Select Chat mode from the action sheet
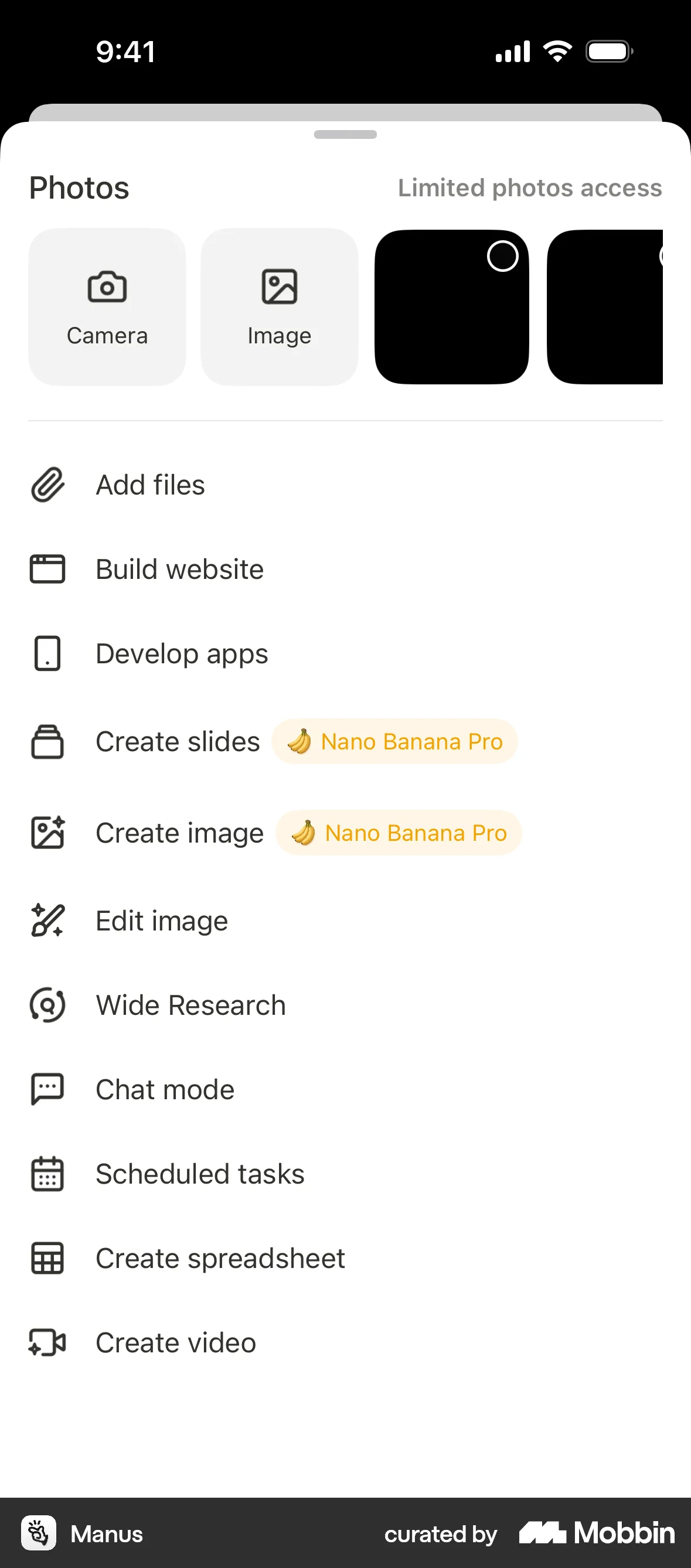This screenshot has height=1568, width=691. 164,1089
